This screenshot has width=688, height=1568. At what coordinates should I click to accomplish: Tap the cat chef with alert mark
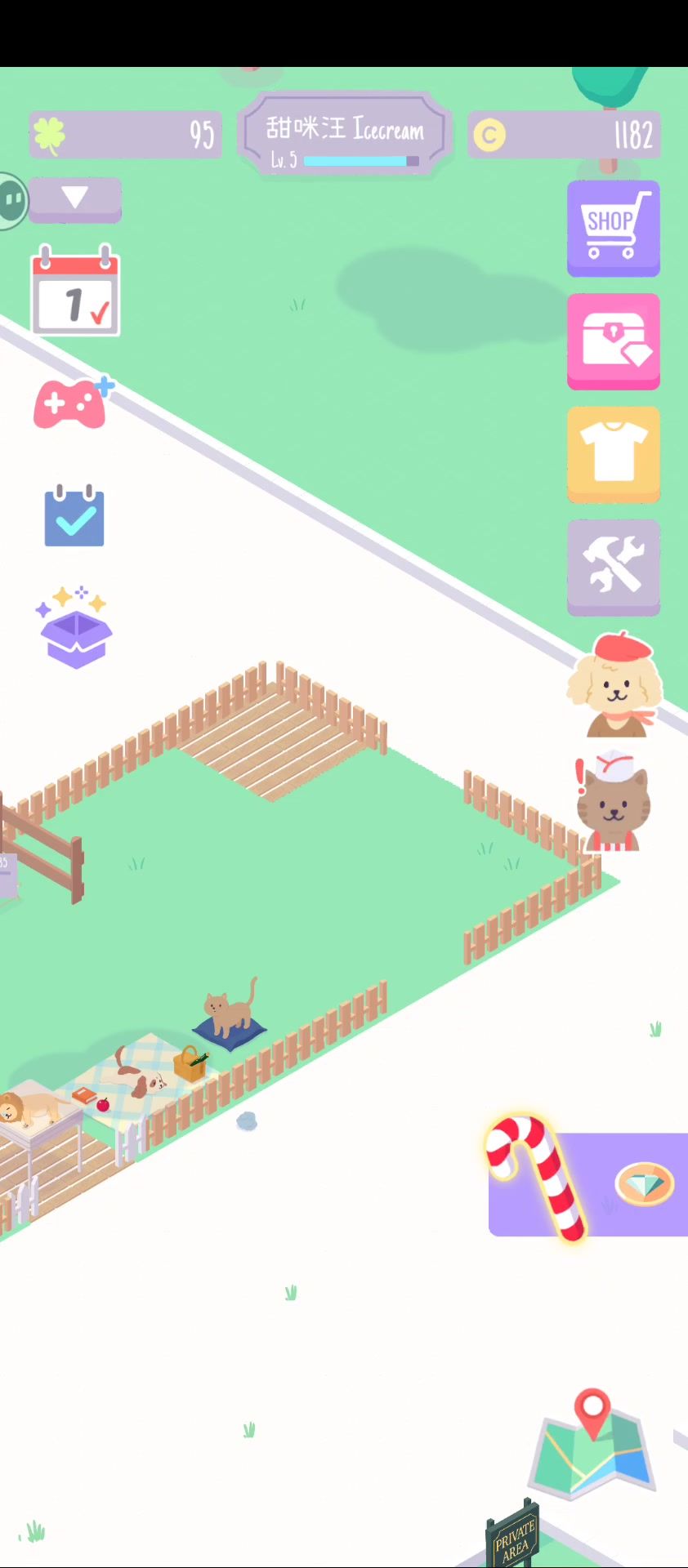(x=613, y=803)
